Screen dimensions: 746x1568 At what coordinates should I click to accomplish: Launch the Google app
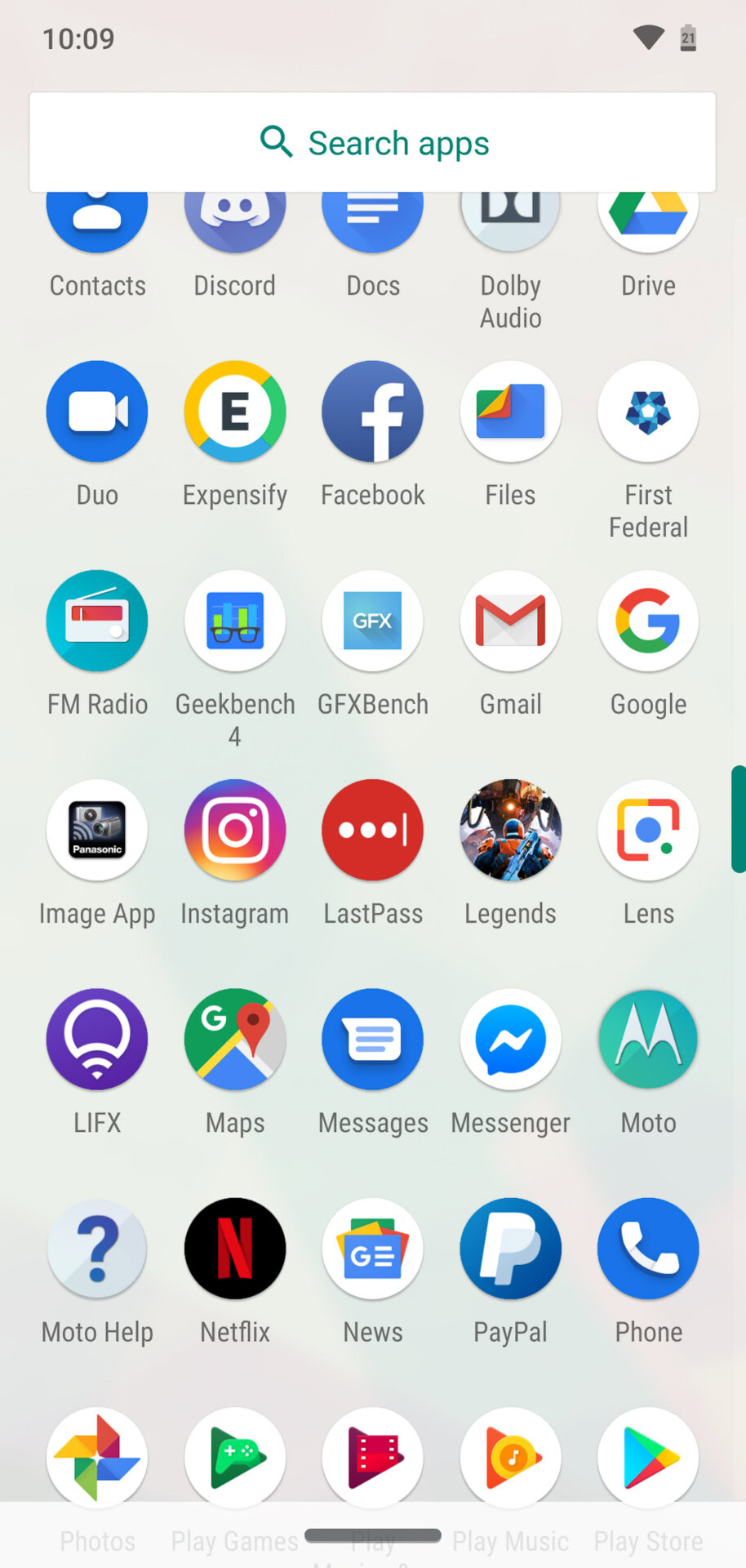coord(648,621)
